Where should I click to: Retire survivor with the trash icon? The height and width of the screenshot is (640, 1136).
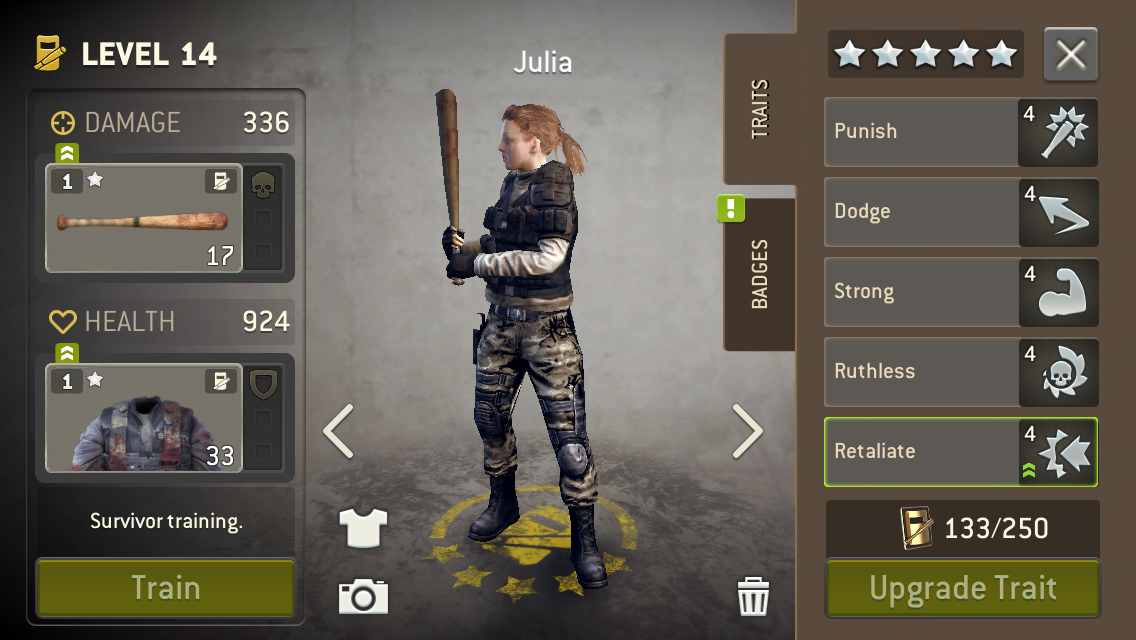click(752, 597)
